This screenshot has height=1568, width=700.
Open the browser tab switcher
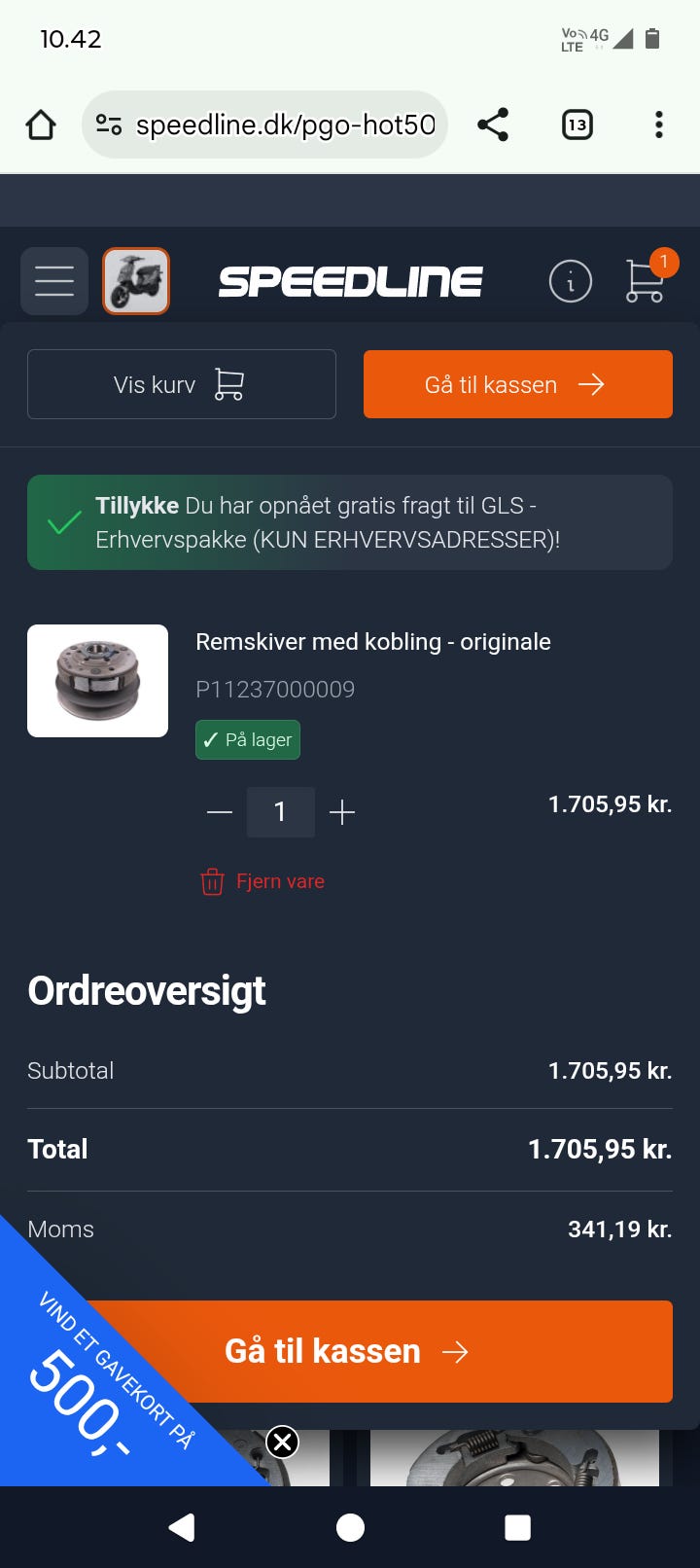tap(577, 125)
